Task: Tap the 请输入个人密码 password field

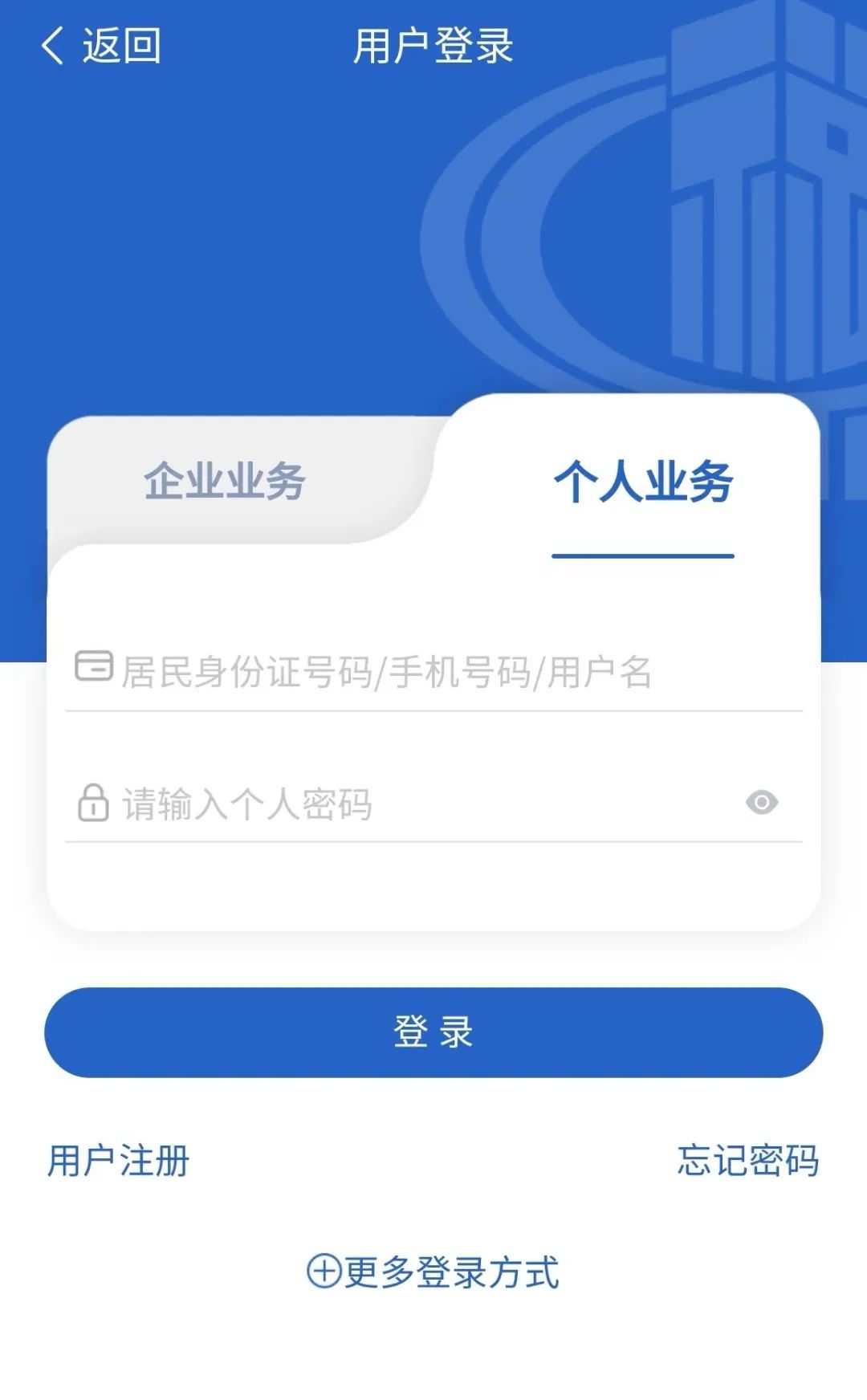Action: pos(401,803)
